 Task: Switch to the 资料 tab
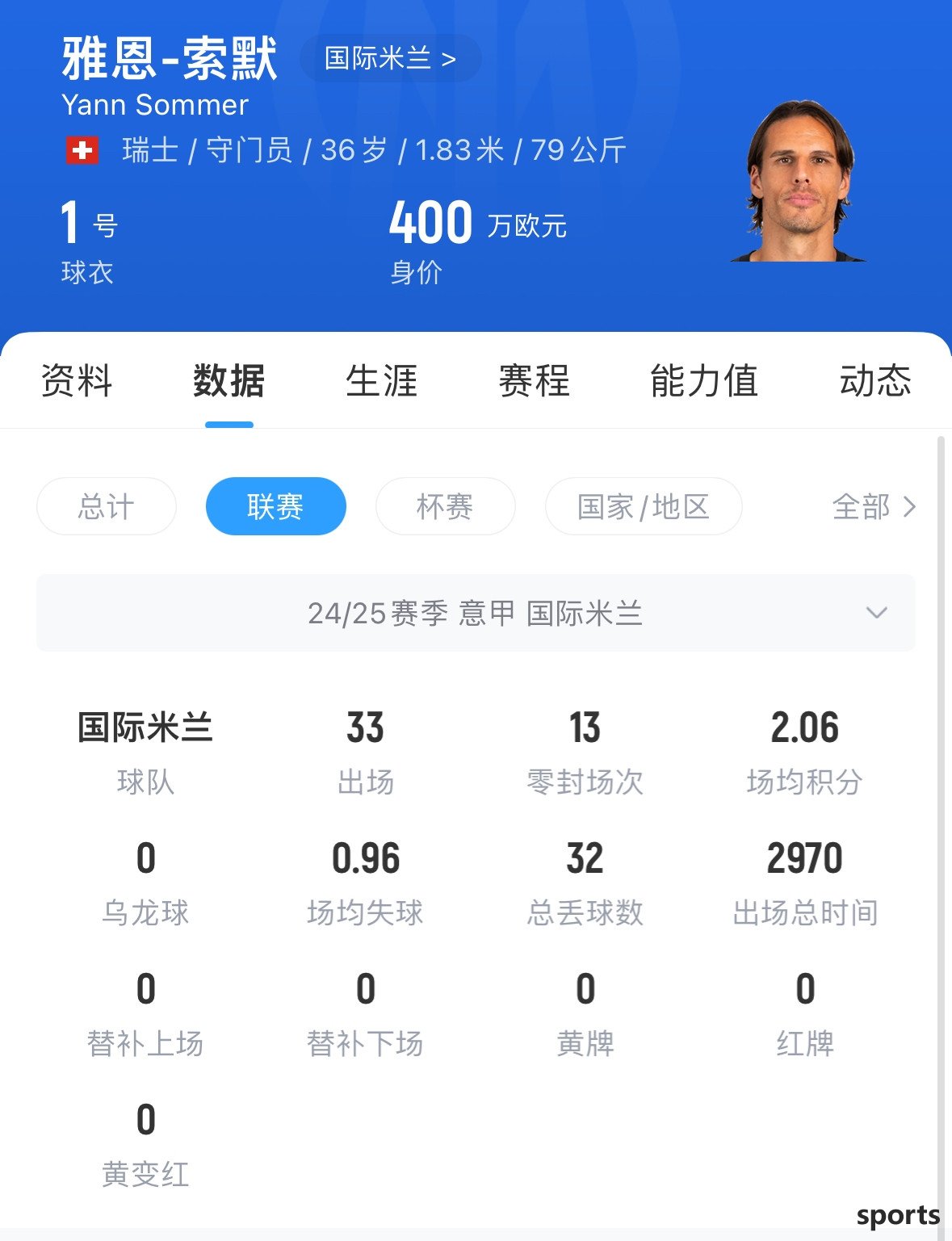77,381
